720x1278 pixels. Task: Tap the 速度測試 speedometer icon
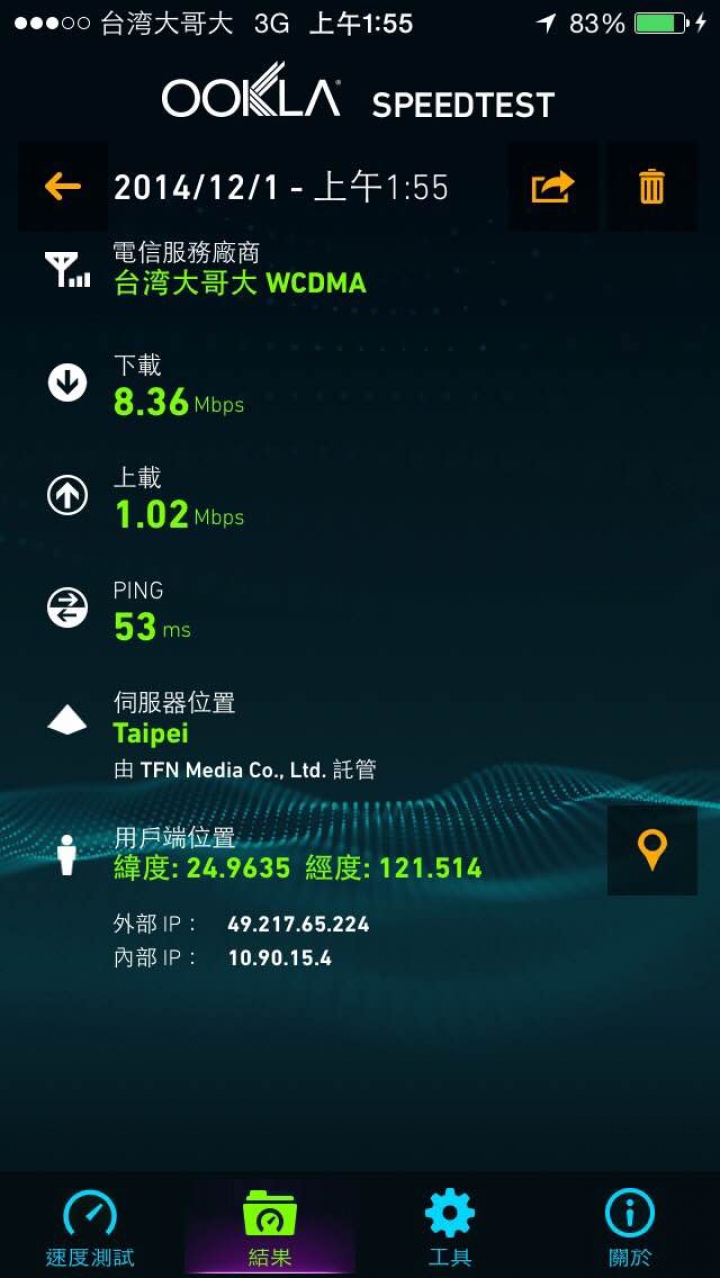tap(90, 1212)
